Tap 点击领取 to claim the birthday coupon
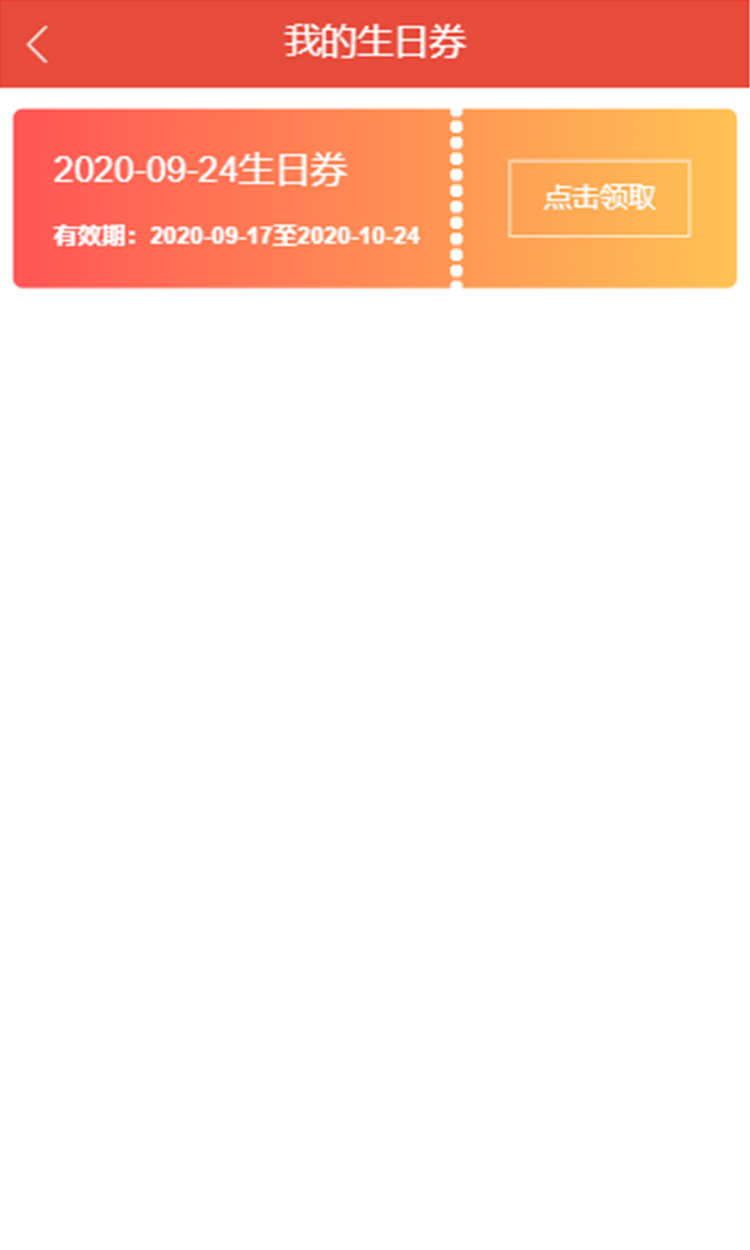 click(599, 198)
